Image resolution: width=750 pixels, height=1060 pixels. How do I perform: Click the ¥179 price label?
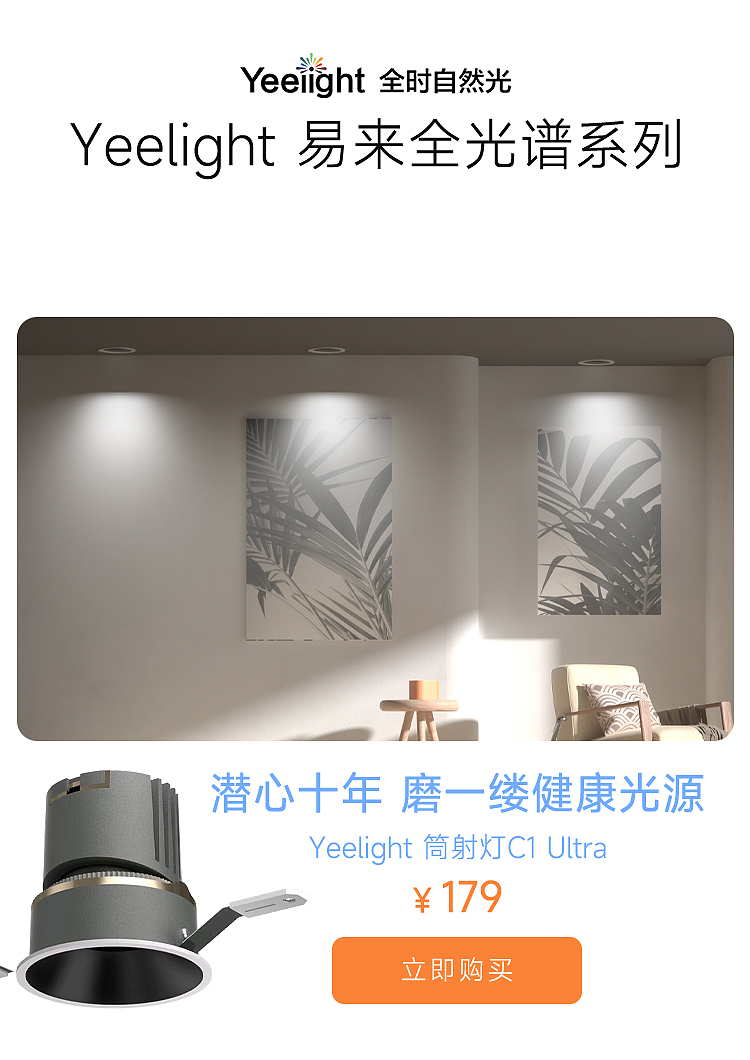pyautogui.click(x=456, y=899)
